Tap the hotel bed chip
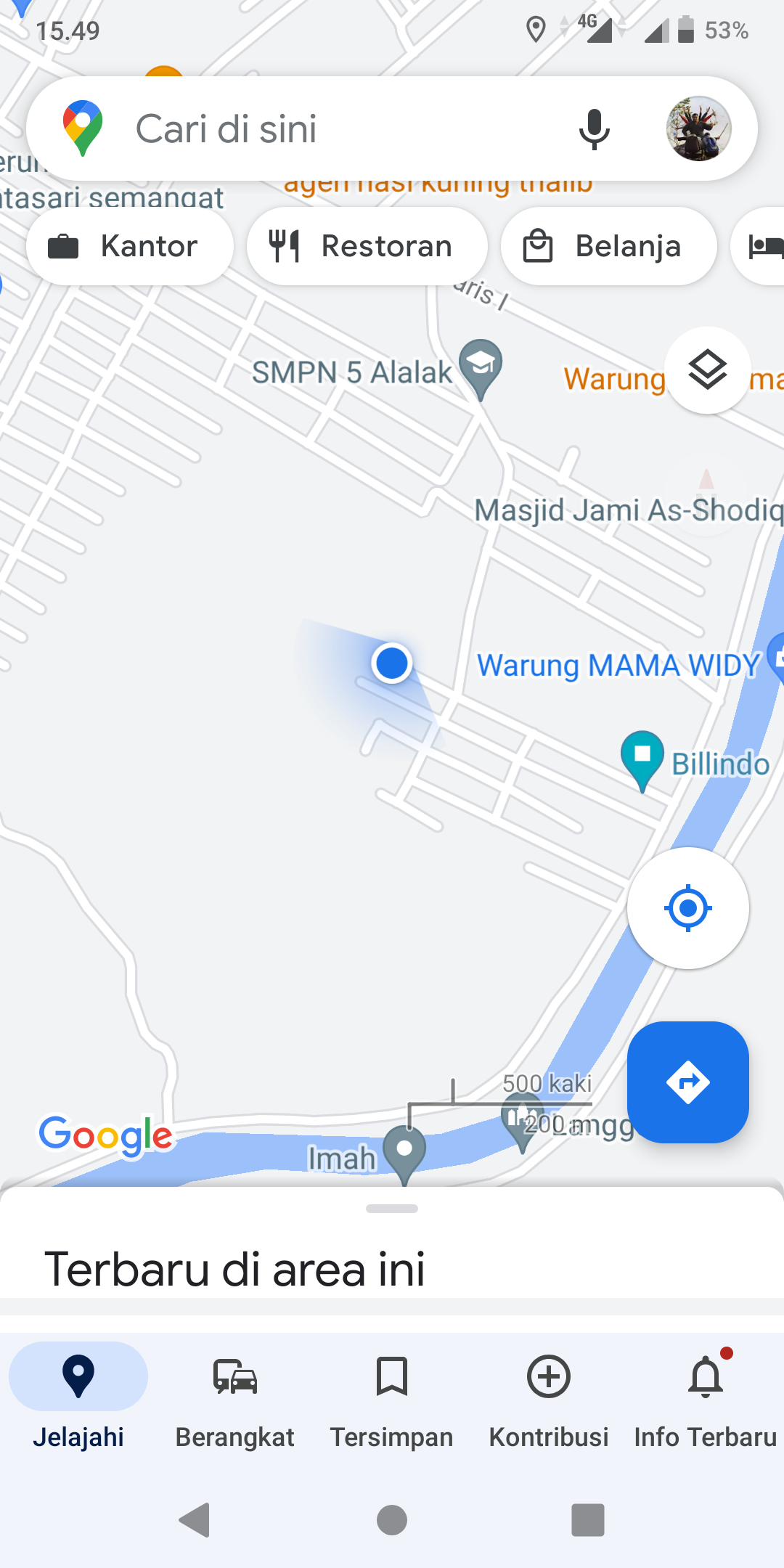 764,246
